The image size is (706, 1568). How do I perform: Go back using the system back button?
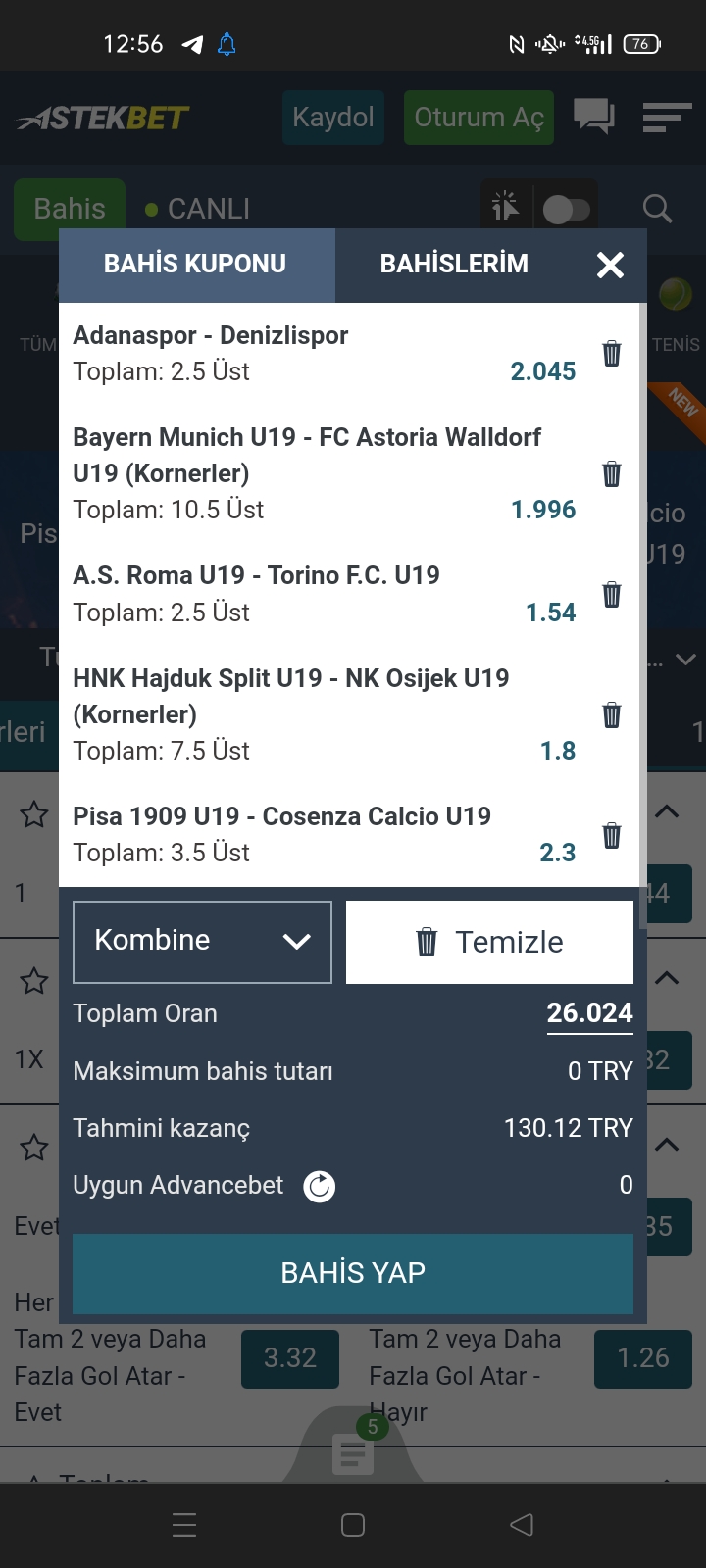(x=522, y=1525)
